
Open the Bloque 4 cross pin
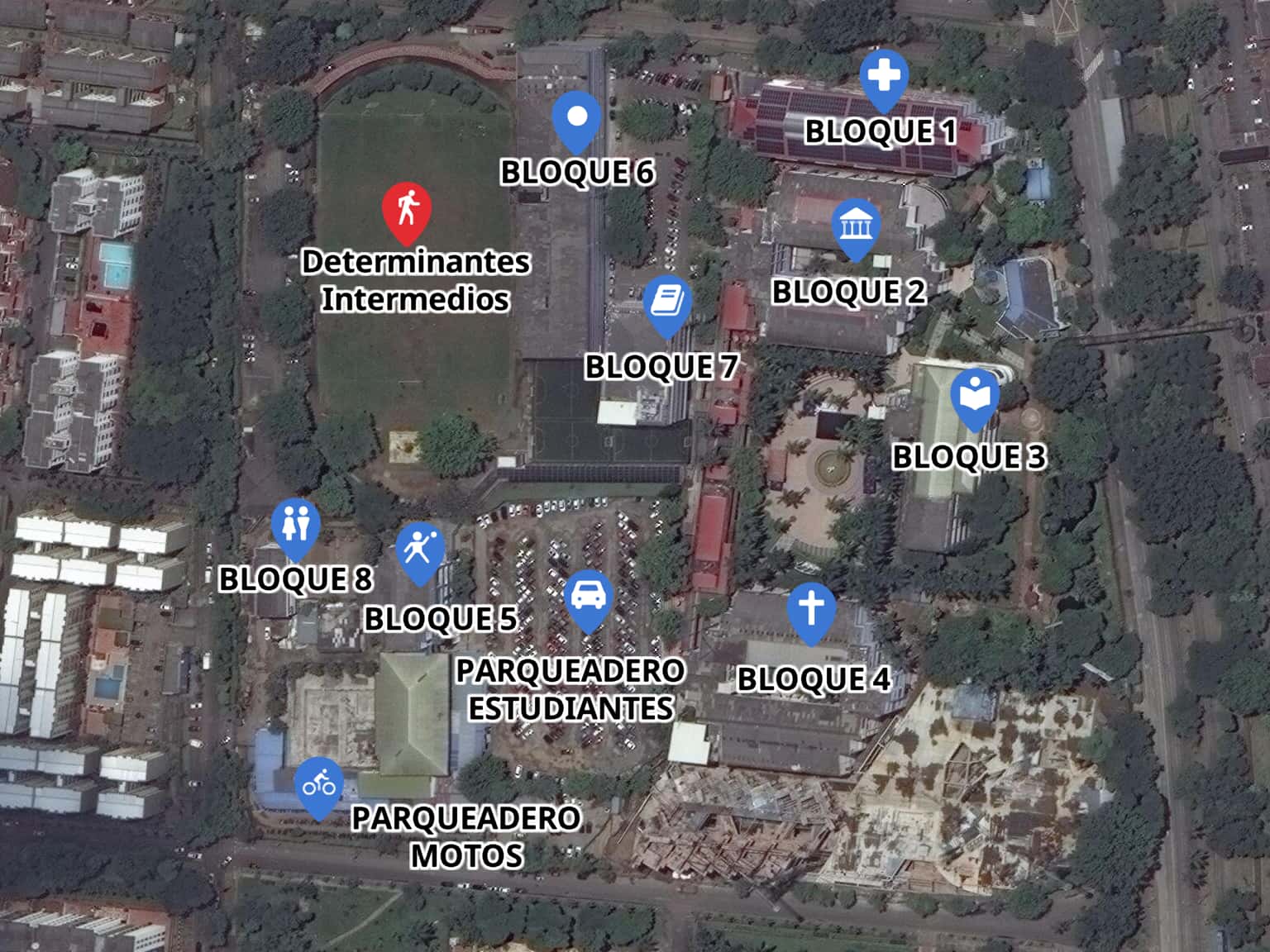811,609
